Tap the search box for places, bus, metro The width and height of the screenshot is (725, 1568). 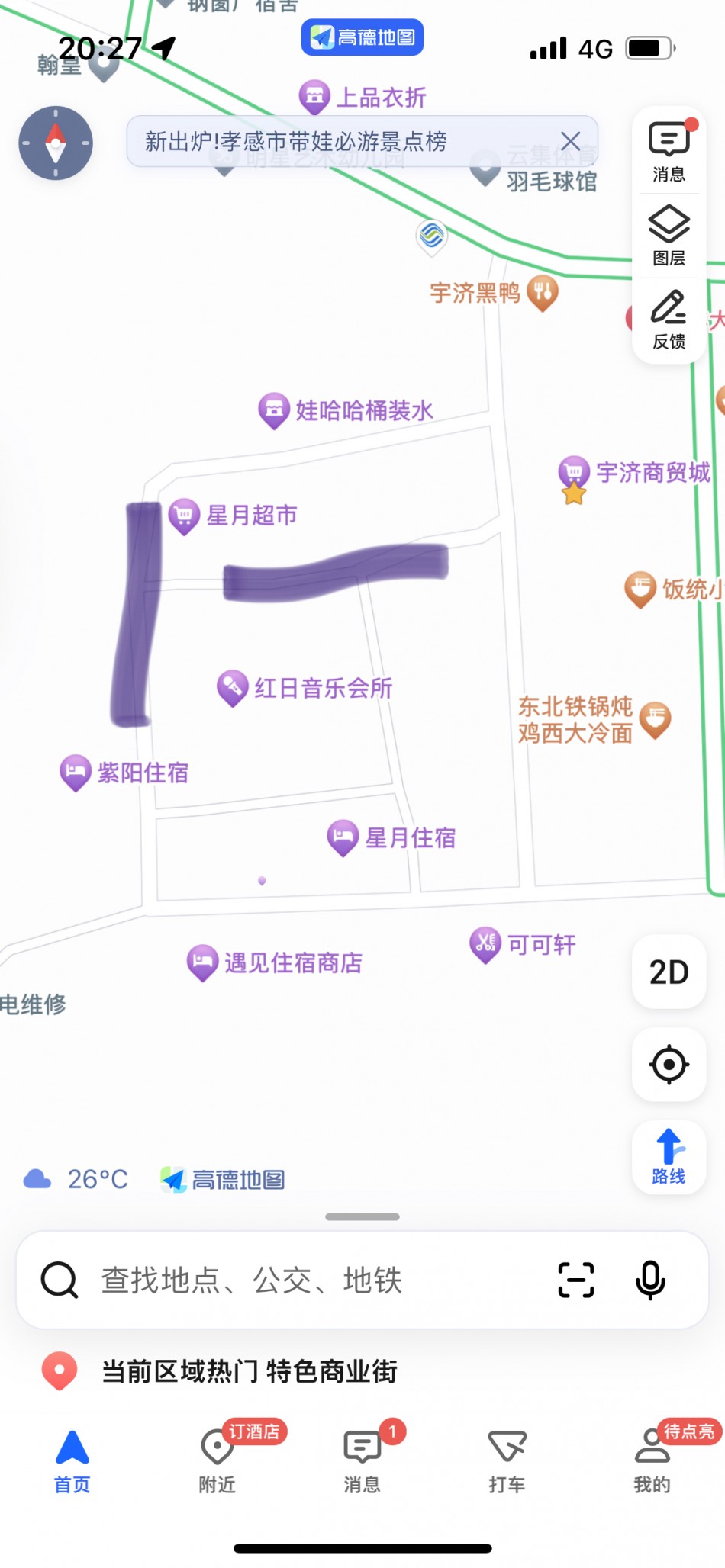click(x=305, y=1280)
